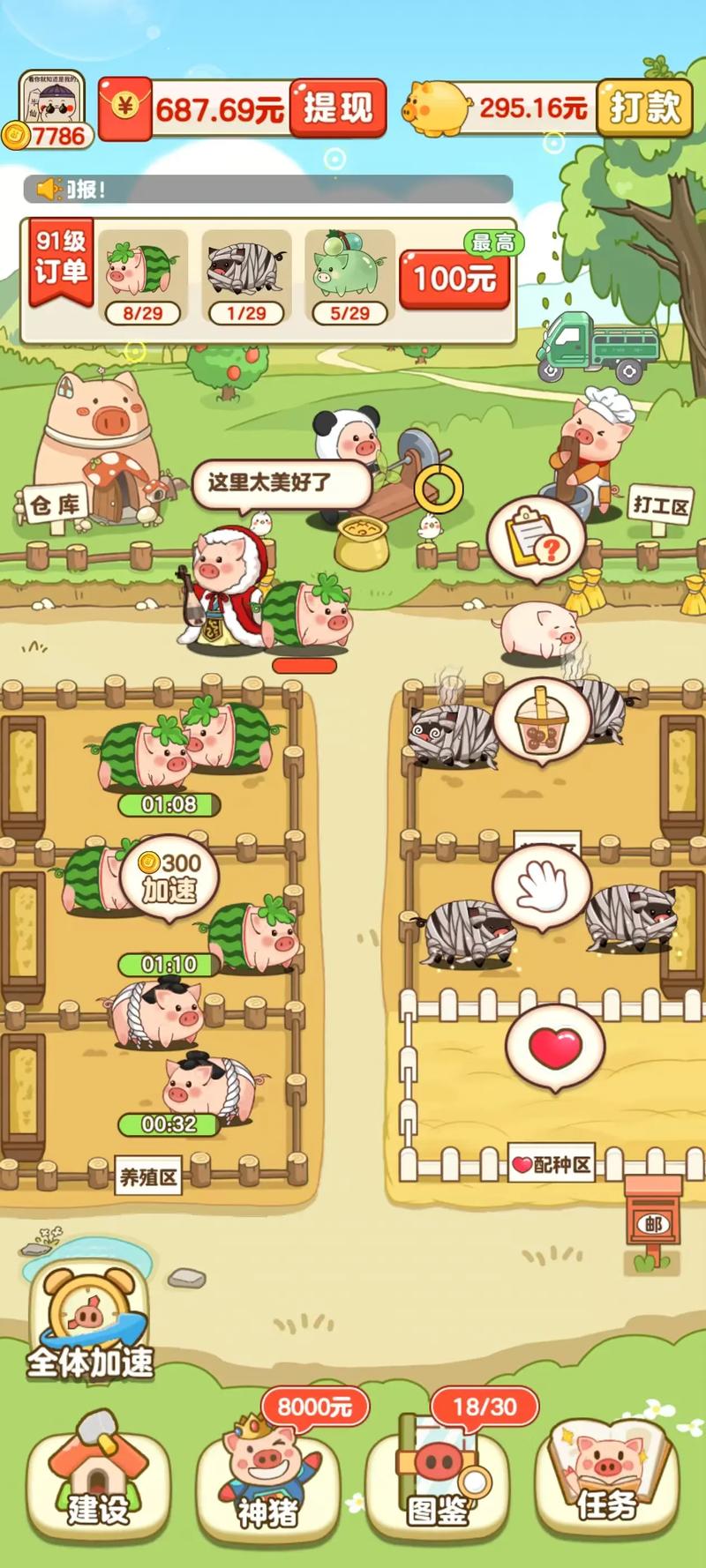Image resolution: width=706 pixels, height=1568 pixels.
Task: Tap the 提现 withdraw button
Action: coord(338,108)
